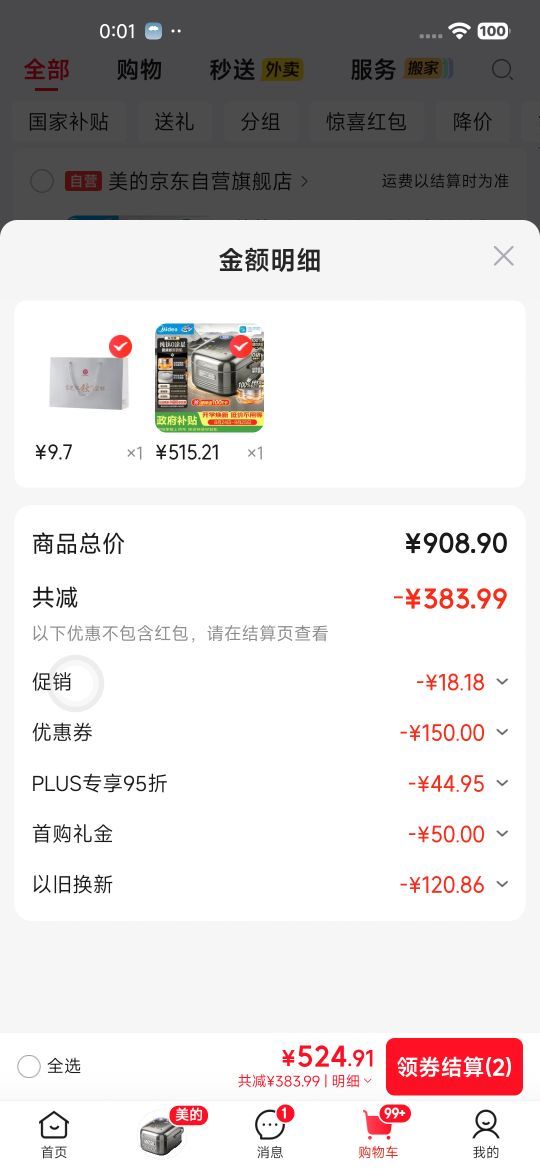
Task: Deselect the ¥515.21 Midea rice cooker item
Action: point(240,346)
